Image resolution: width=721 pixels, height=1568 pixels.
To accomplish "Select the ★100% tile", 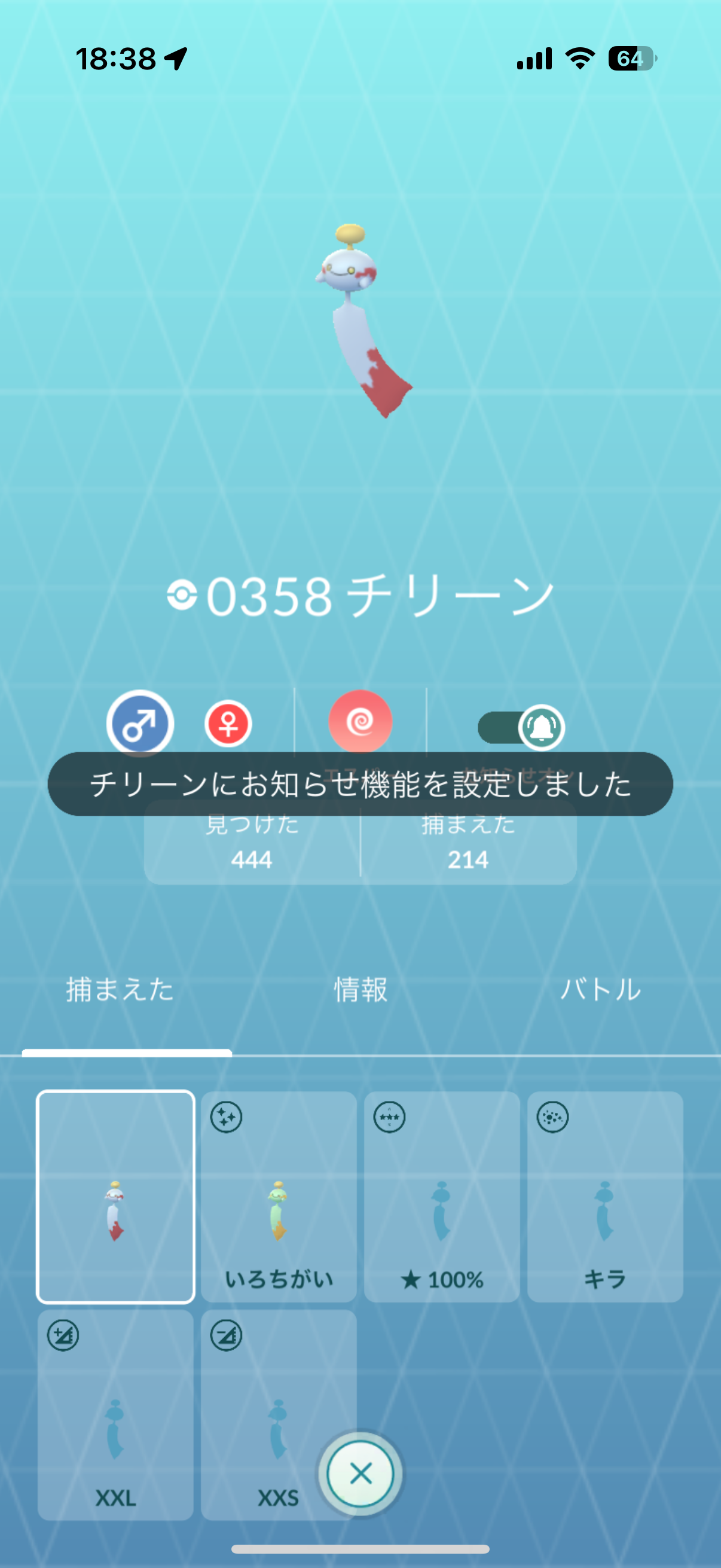I will click(x=442, y=1196).
